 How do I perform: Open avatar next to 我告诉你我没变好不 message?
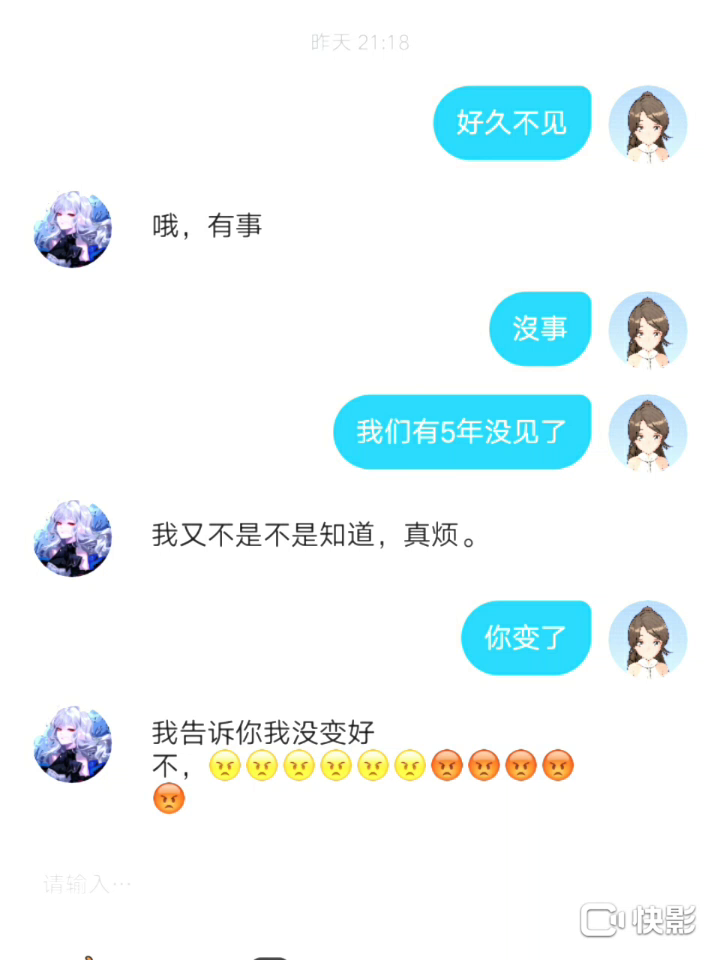pyautogui.click(x=73, y=743)
